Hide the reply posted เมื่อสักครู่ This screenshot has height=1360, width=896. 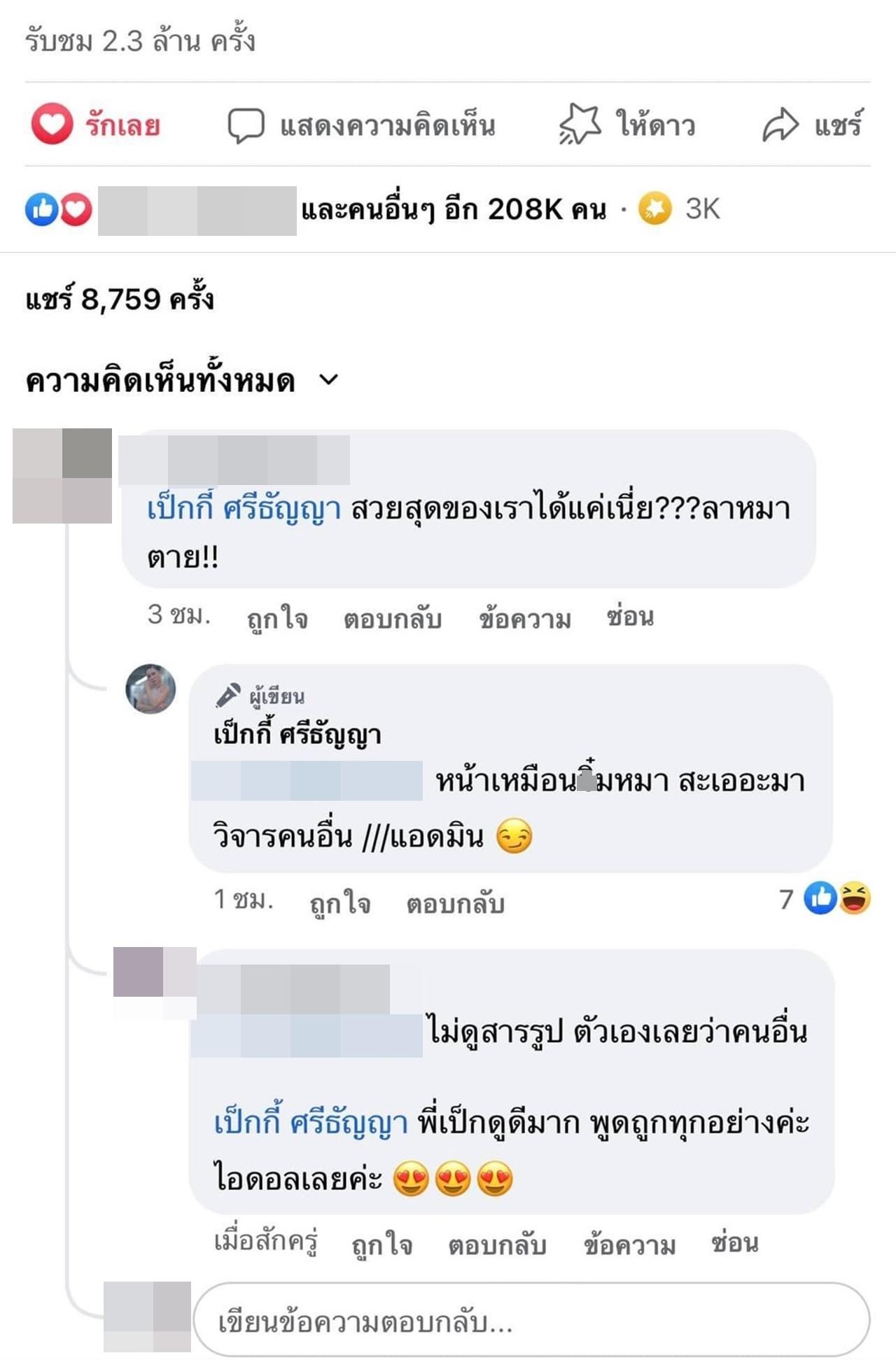pyautogui.click(x=735, y=1243)
